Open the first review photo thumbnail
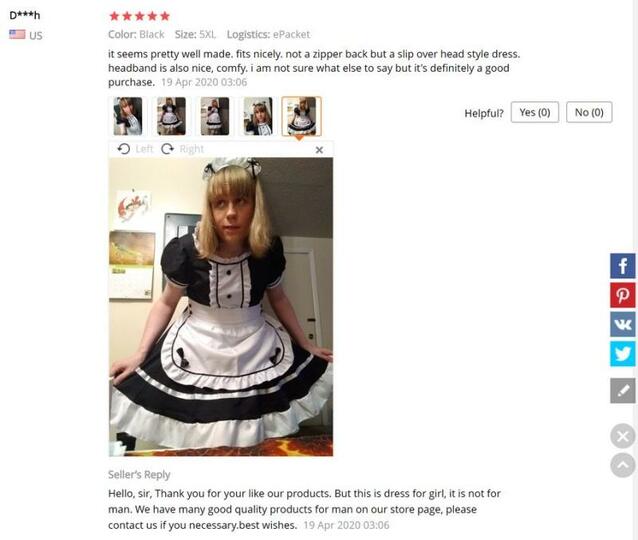 128,116
